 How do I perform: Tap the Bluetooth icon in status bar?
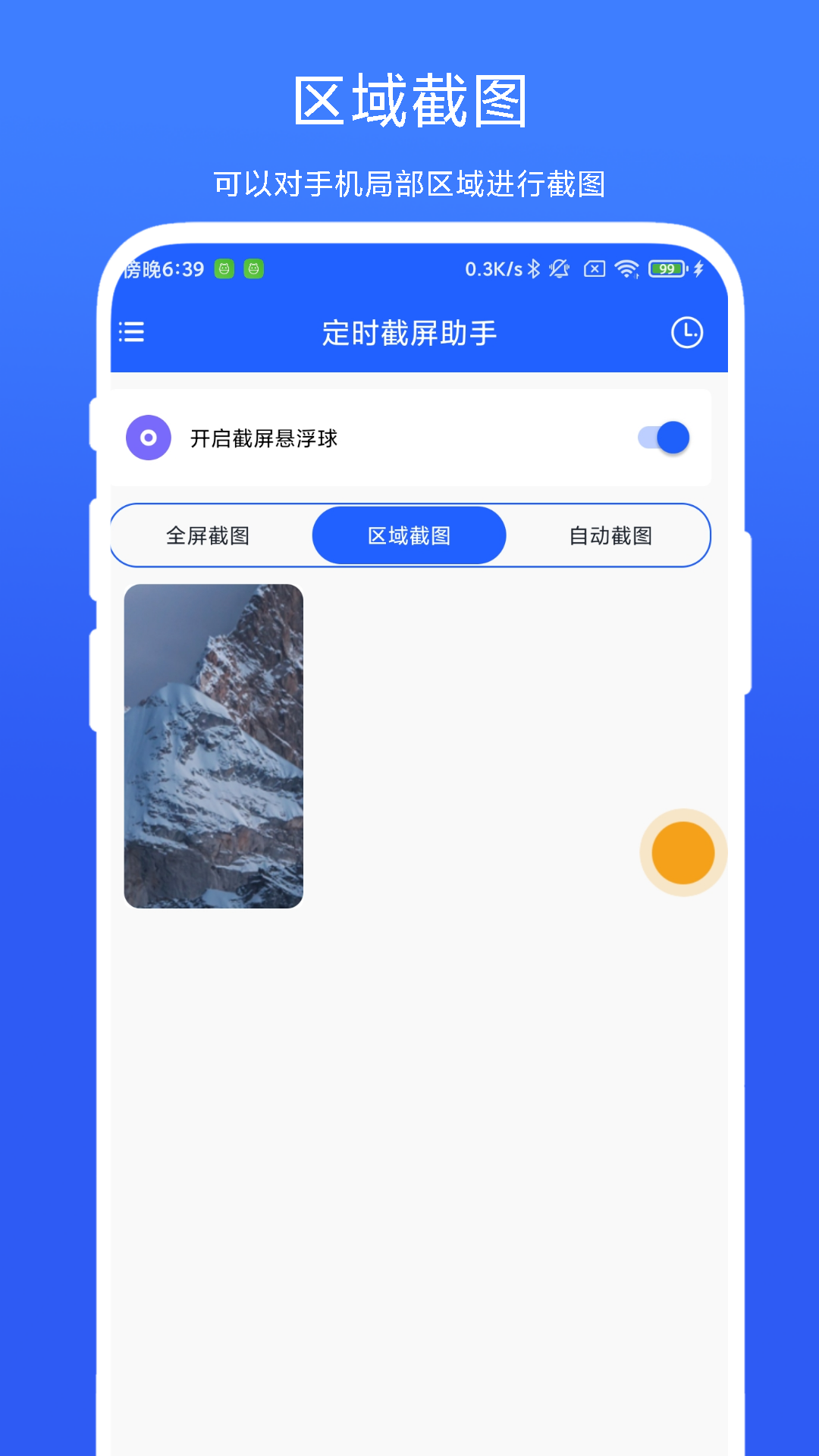click(x=535, y=269)
